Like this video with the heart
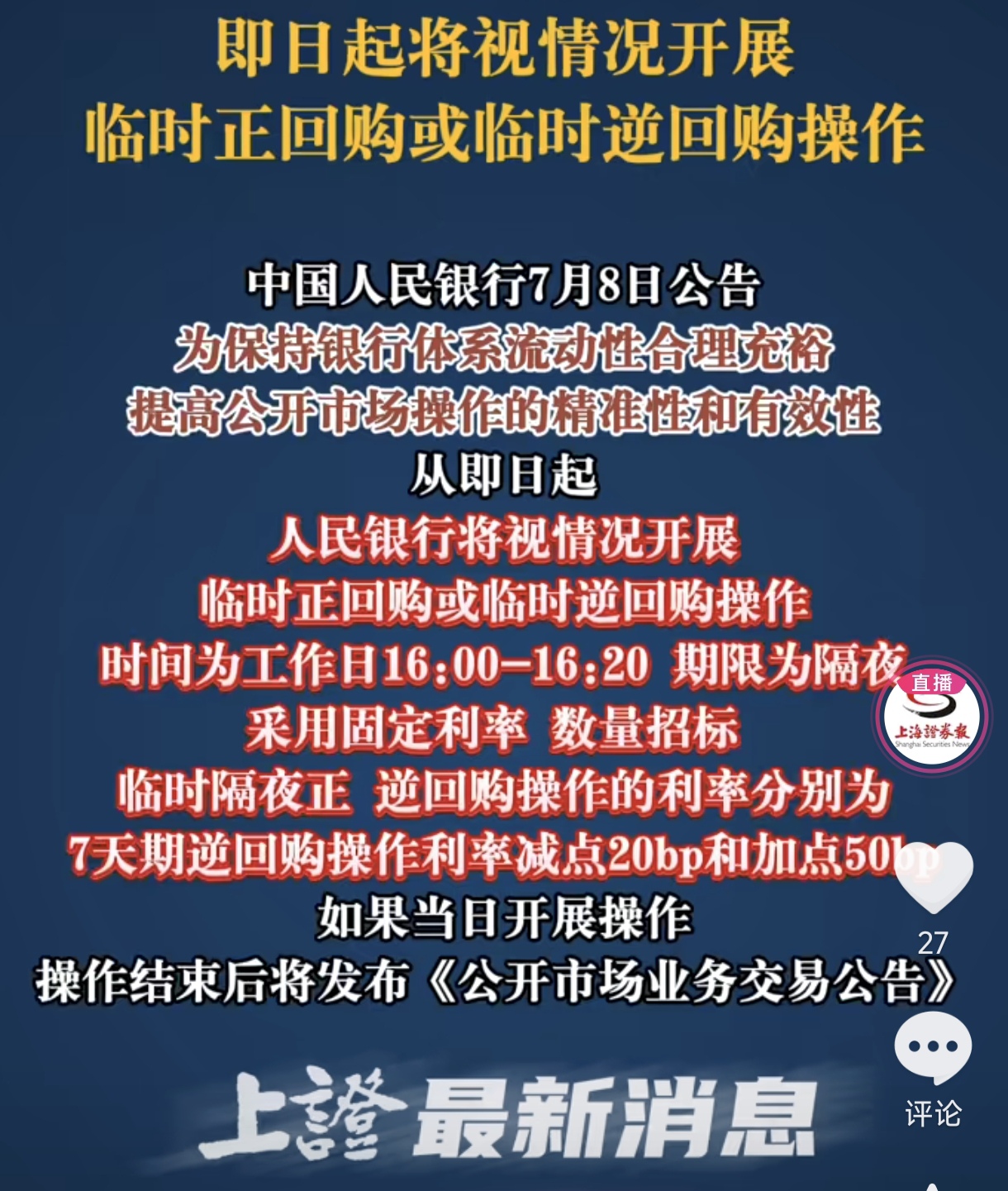 click(934, 876)
